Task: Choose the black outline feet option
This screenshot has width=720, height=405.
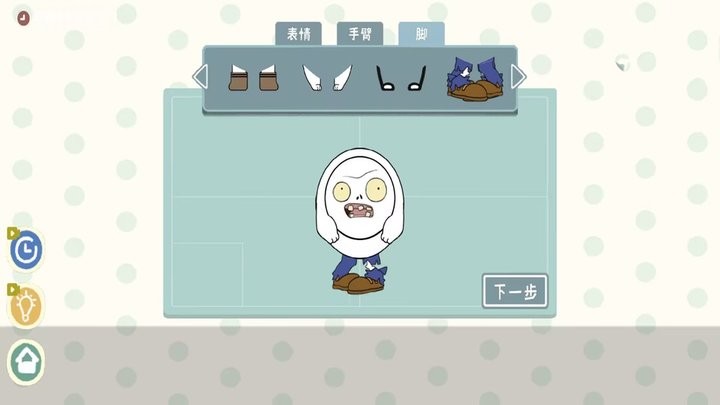Action: (401, 78)
